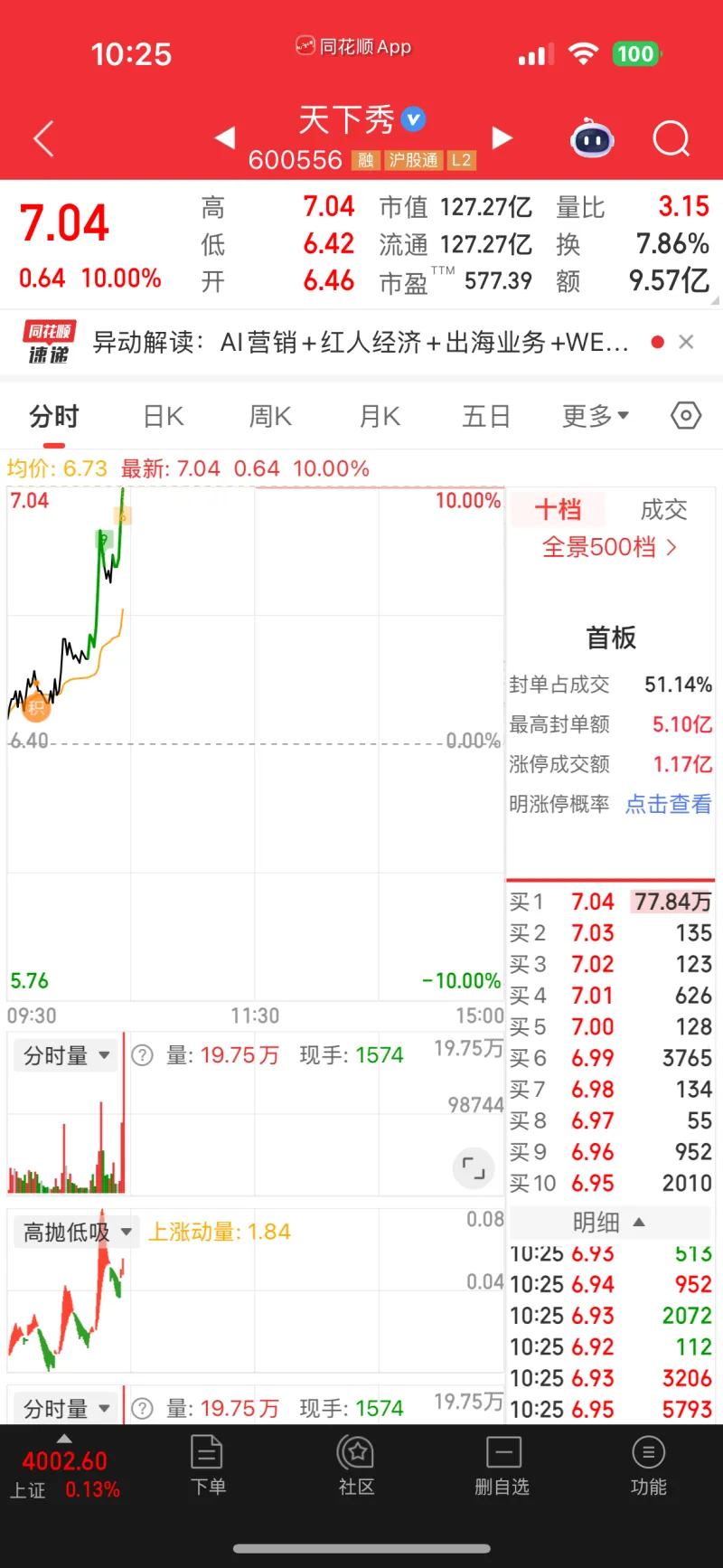This screenshot has width=723, height=1568.
Task: Remove stock via 删自选
Action: pos(502,1465)
